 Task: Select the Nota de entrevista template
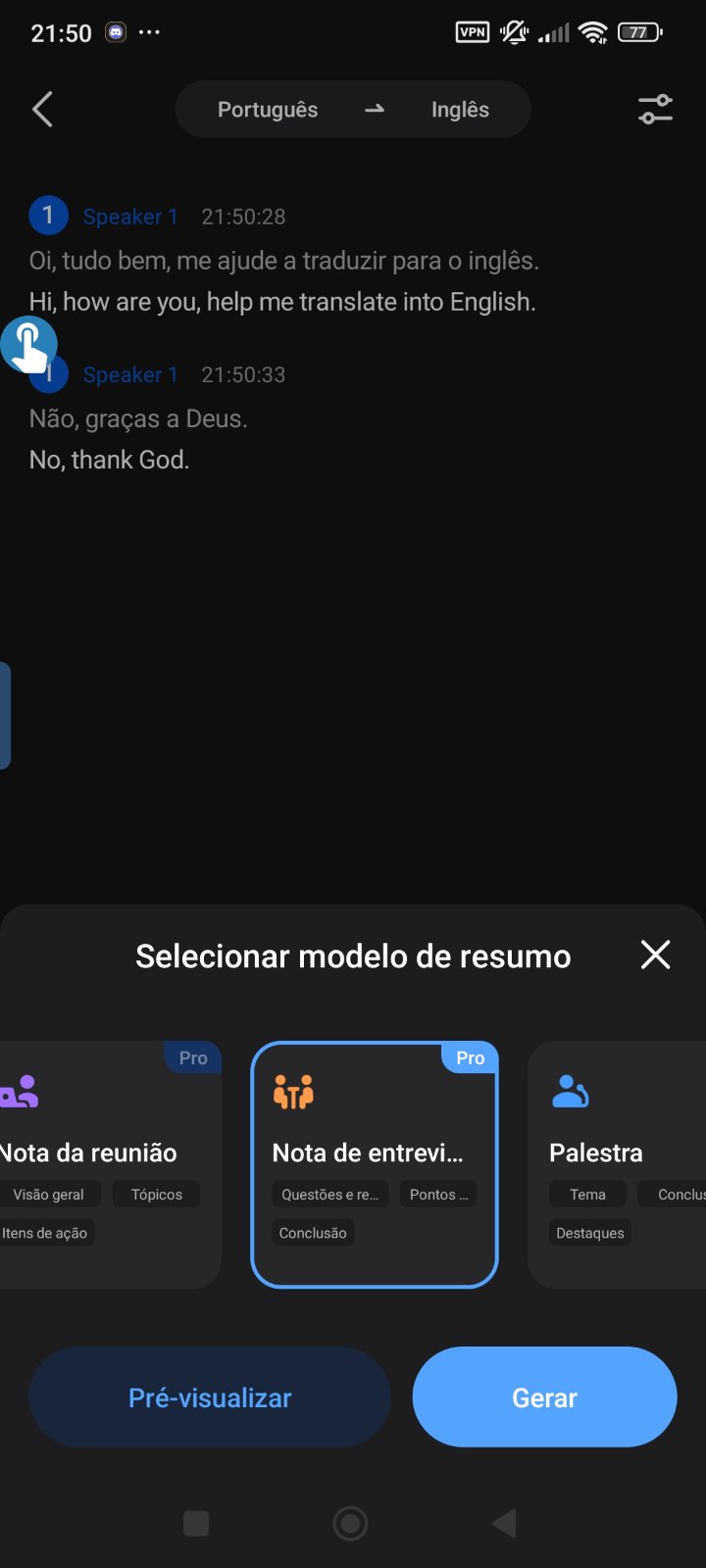tap(375, 1164)
